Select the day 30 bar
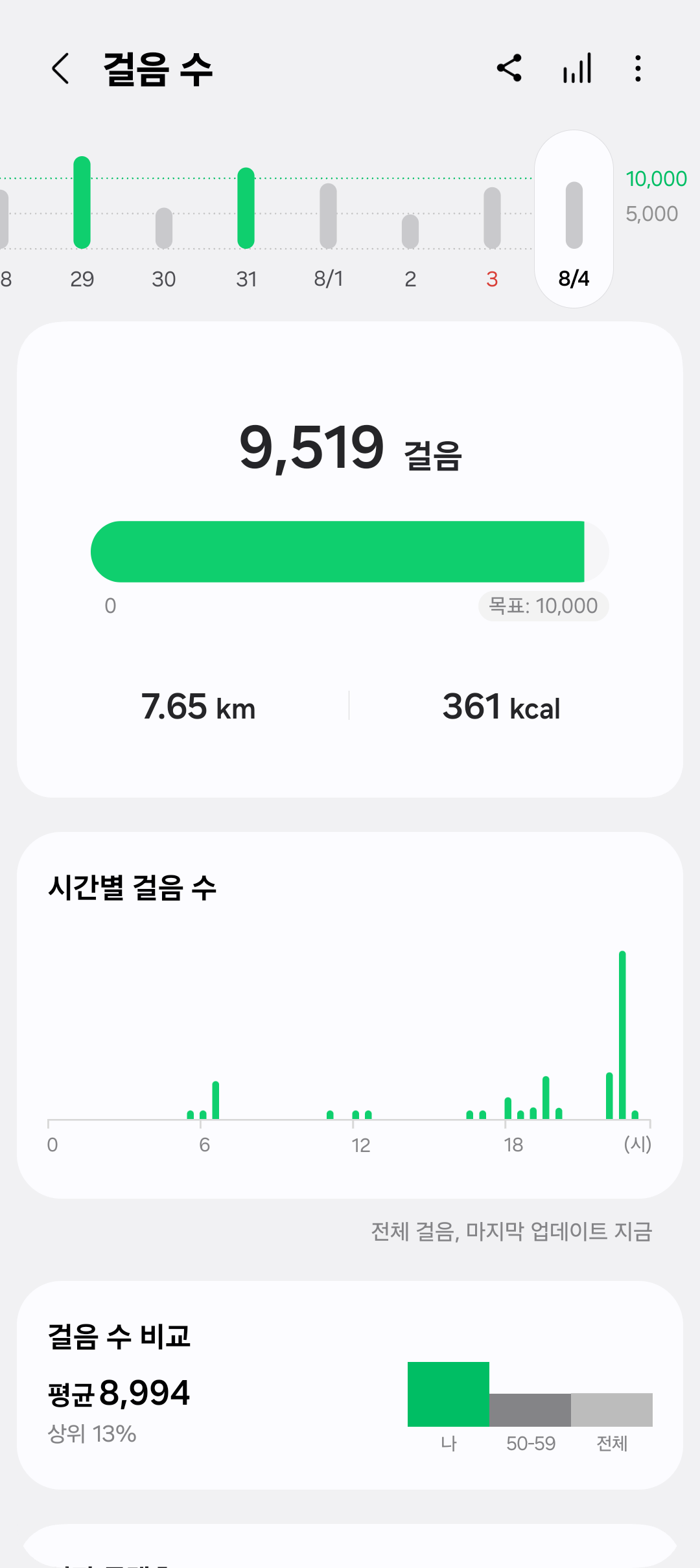The image size is (700, 1568). click(x=164, y=233)
